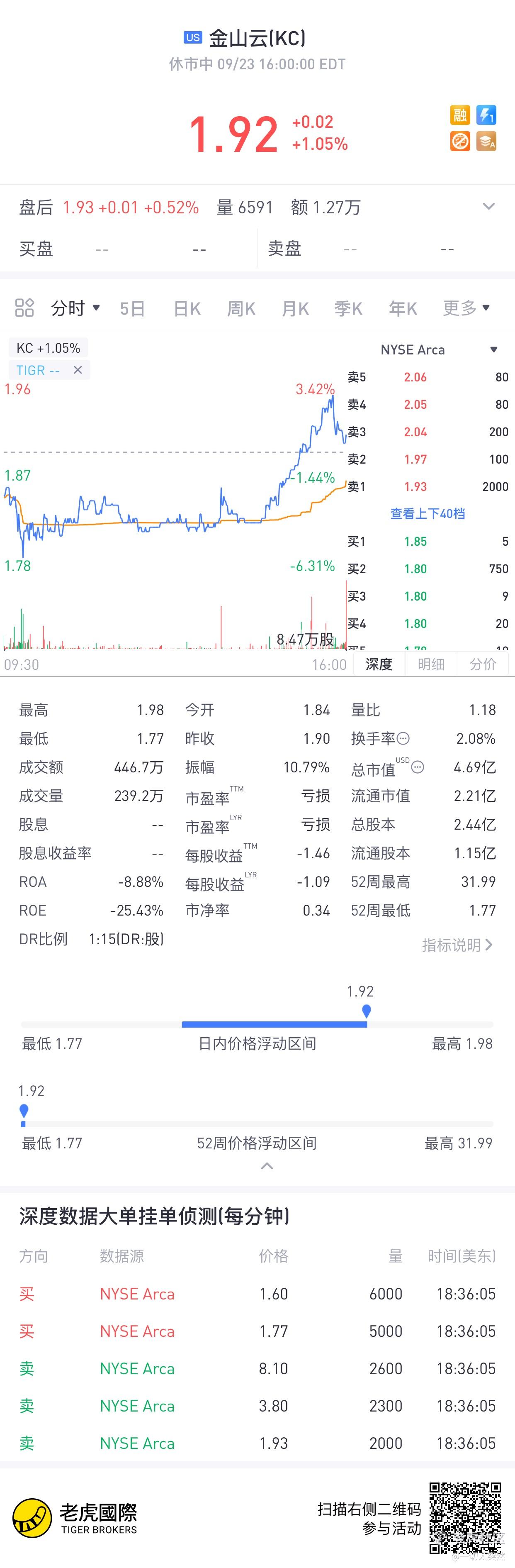Switch to the 分价 tab
The width and height of the screenshot is (515, 1568).
click(483, 664)
